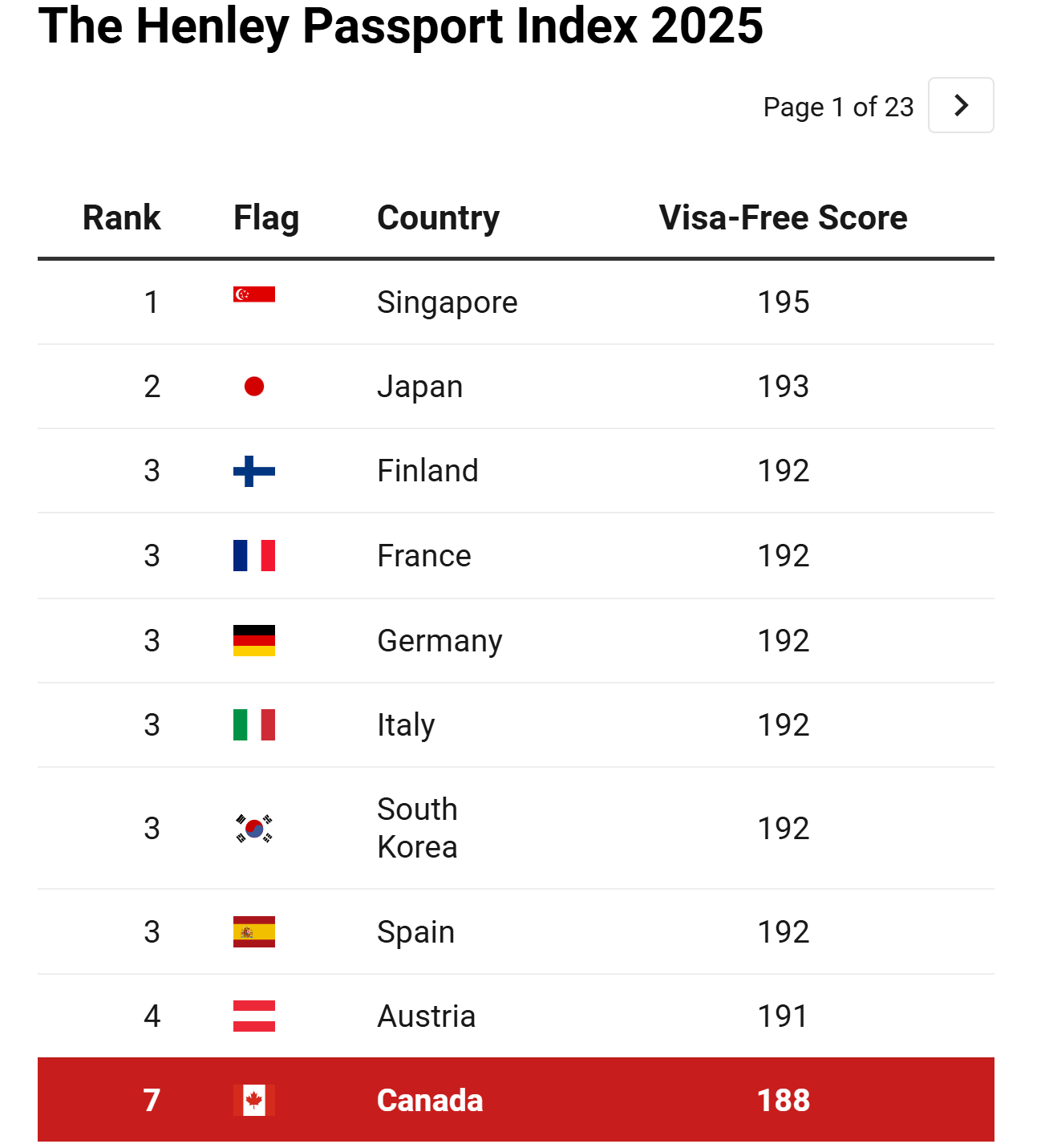Go to the next page of rankings
Viewport: 1041px width, 1148px height.
[x=960, y=105]
